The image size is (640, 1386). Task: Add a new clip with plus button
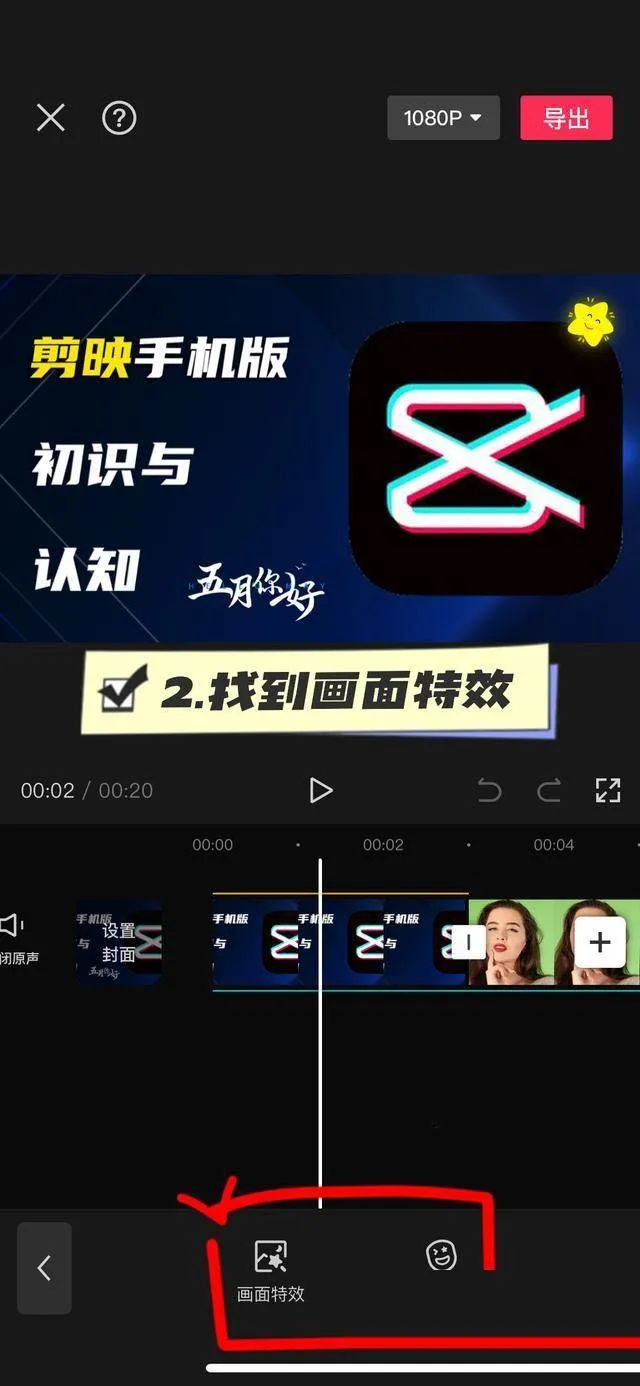click(600, 942)
